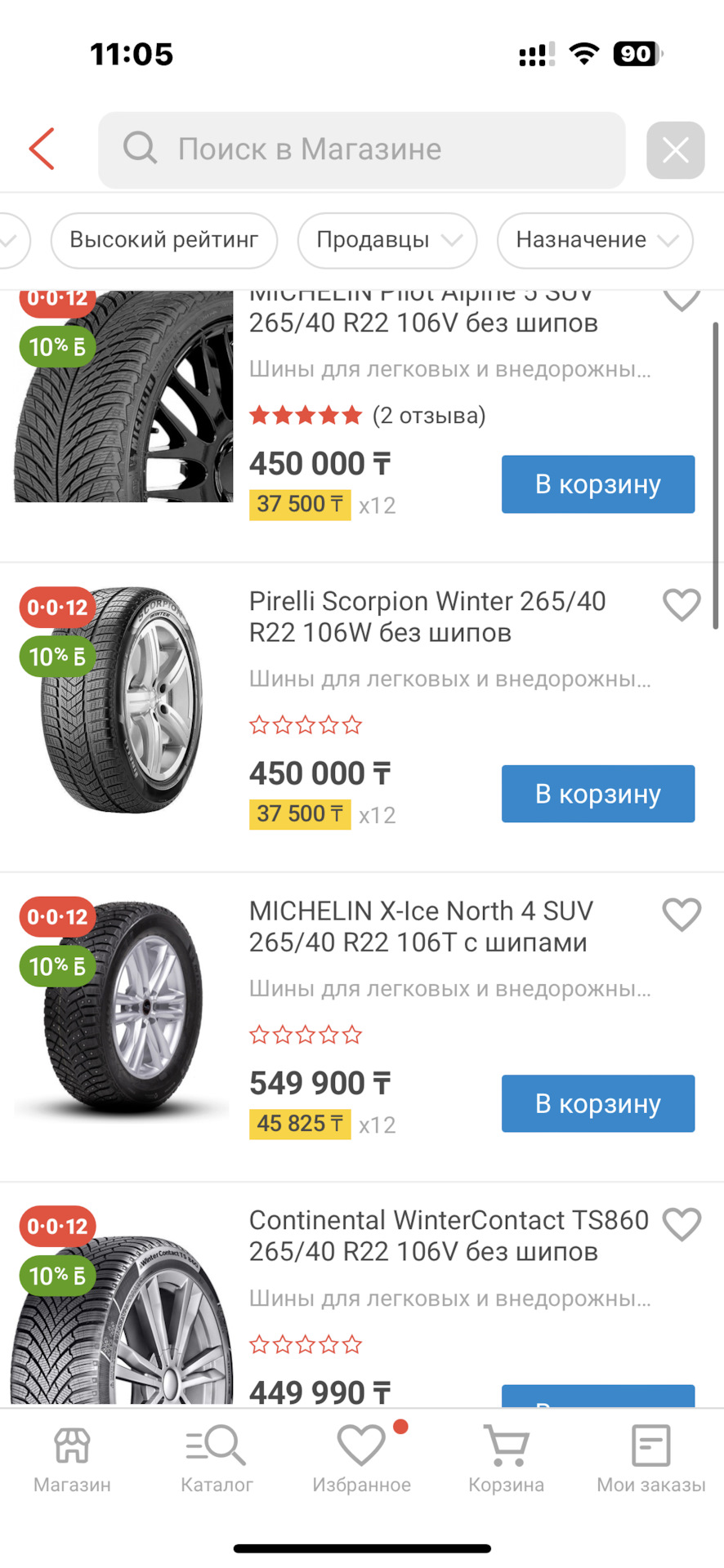Expand the Продавцы dropdown filter
724x1568 pixels.
pos(387,240)
